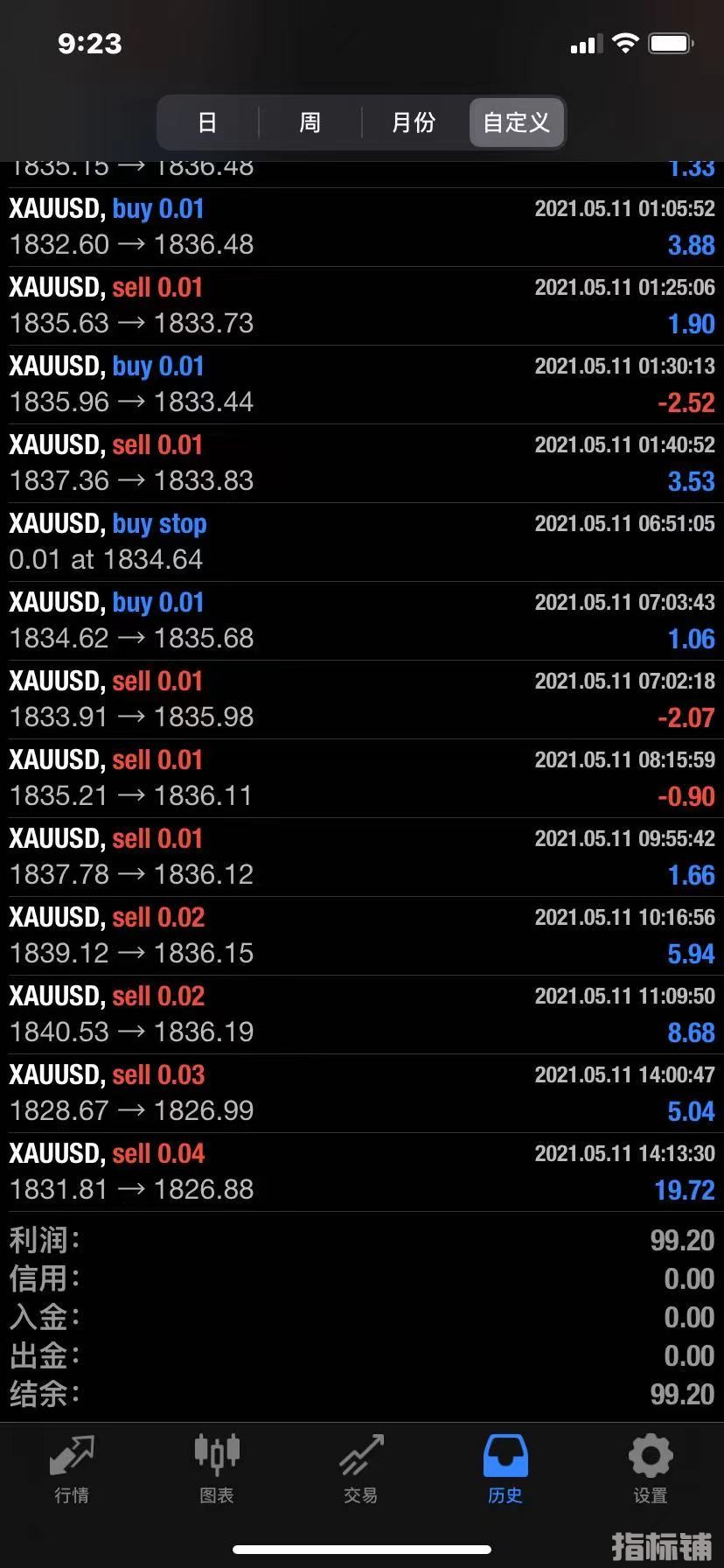
Task: View the sell 0.02 trade with 8.68 profit
Action: [x=362, y=1015]
